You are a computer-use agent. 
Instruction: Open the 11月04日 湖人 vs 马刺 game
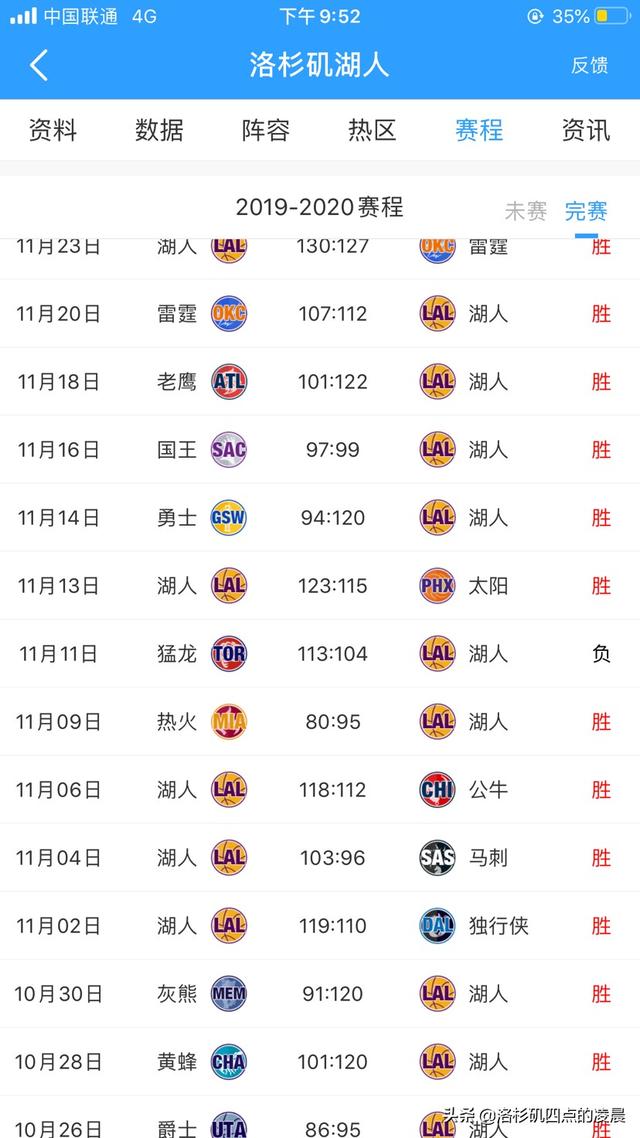point(320,858)
